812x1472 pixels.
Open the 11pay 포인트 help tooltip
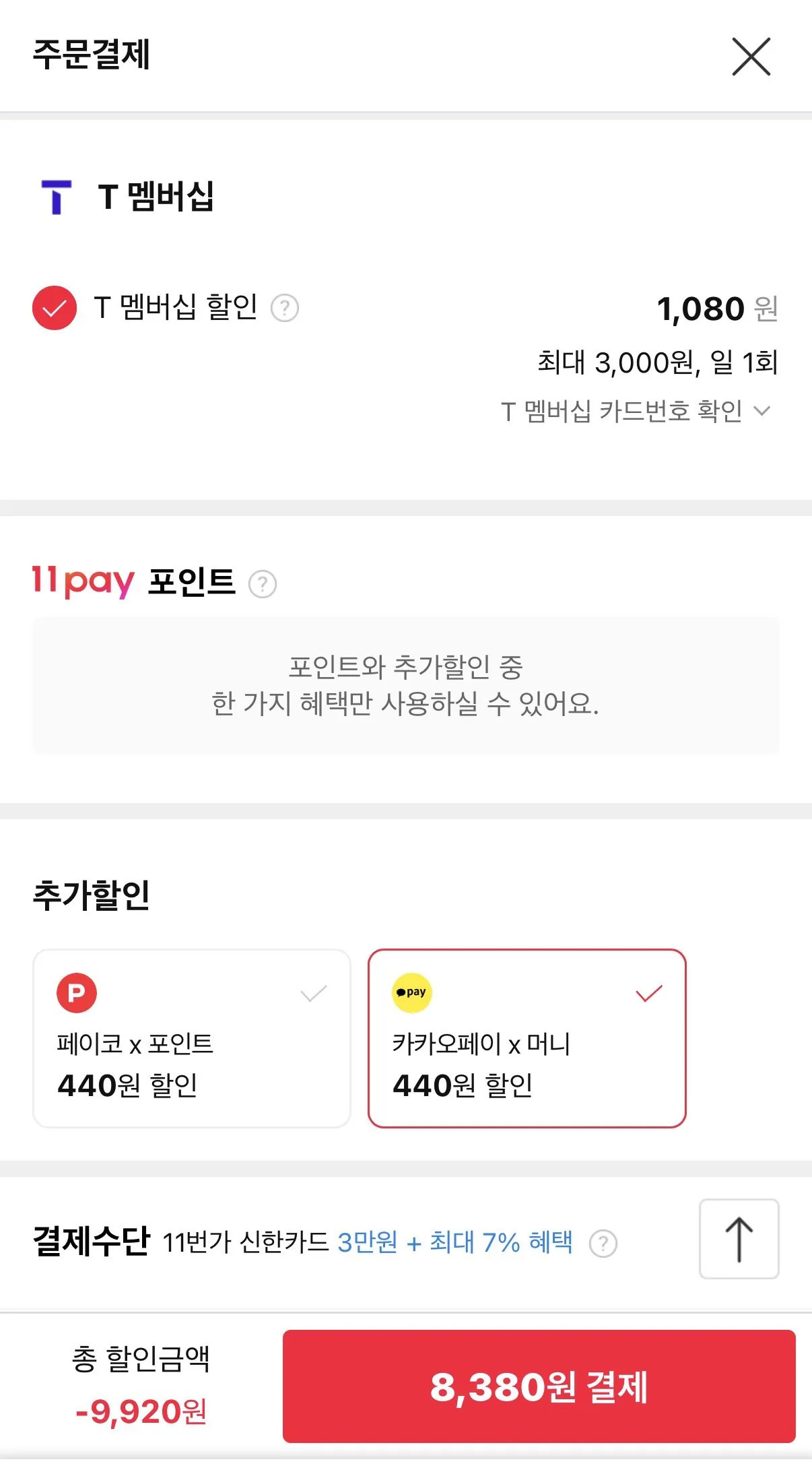tap(265, 585)
